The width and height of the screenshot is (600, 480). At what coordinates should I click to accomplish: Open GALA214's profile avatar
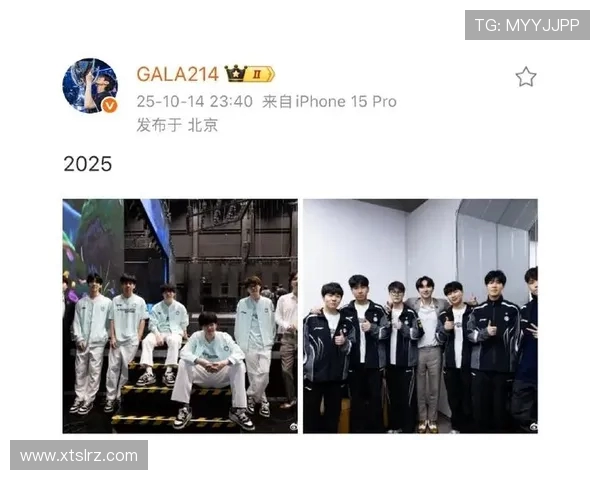[90, 85]
